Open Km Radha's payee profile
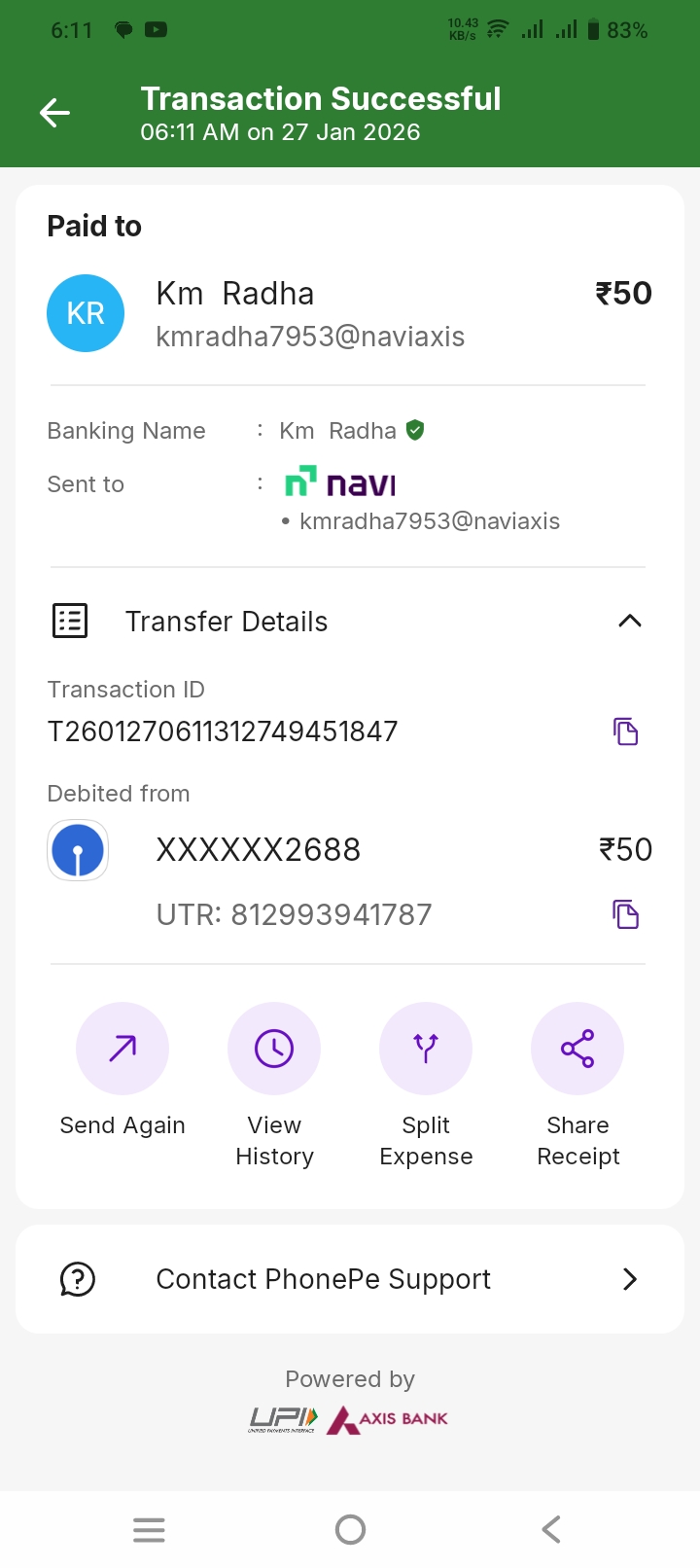This screenshot has width=700, height=1568. click(x=86, y=313)
